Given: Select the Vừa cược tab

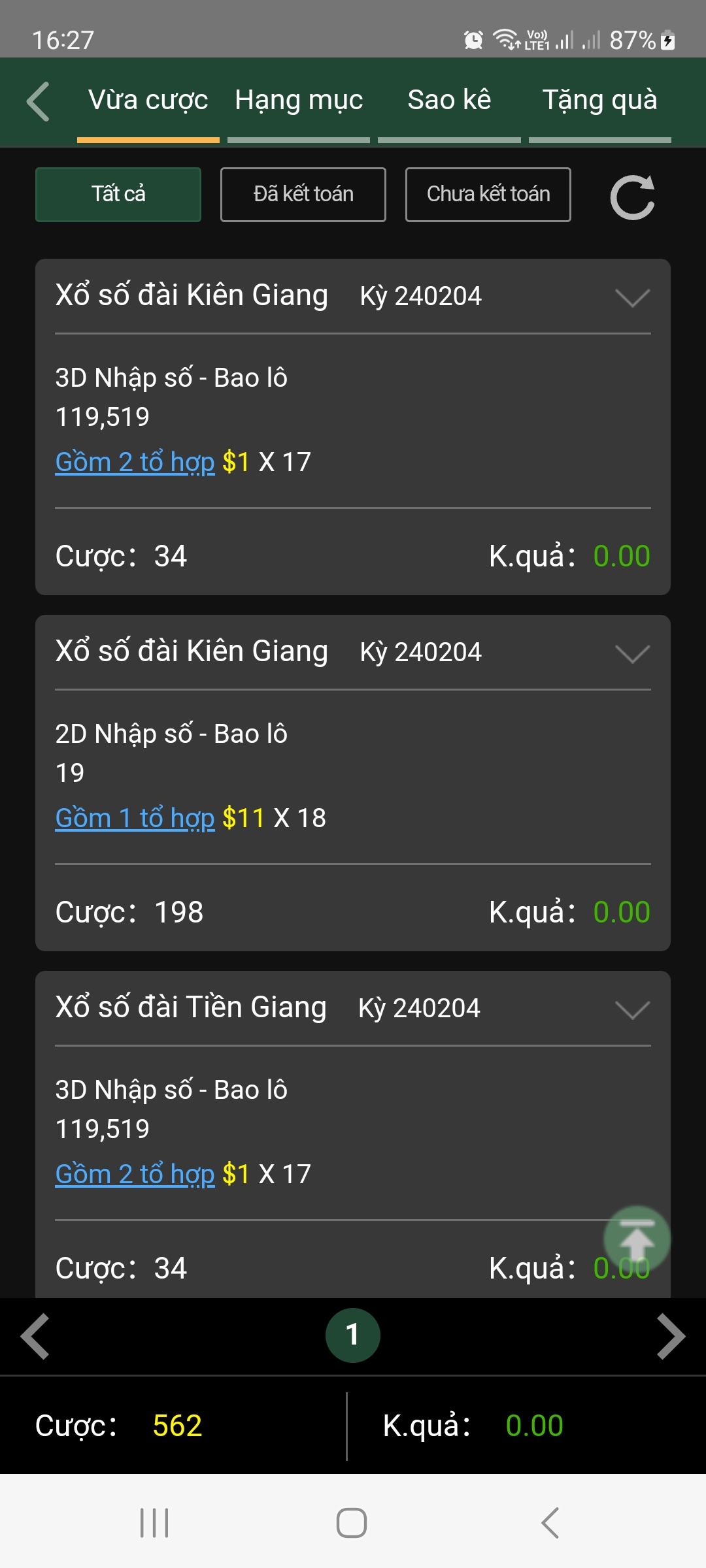Looking at the screenshot, I should point(148,101).
